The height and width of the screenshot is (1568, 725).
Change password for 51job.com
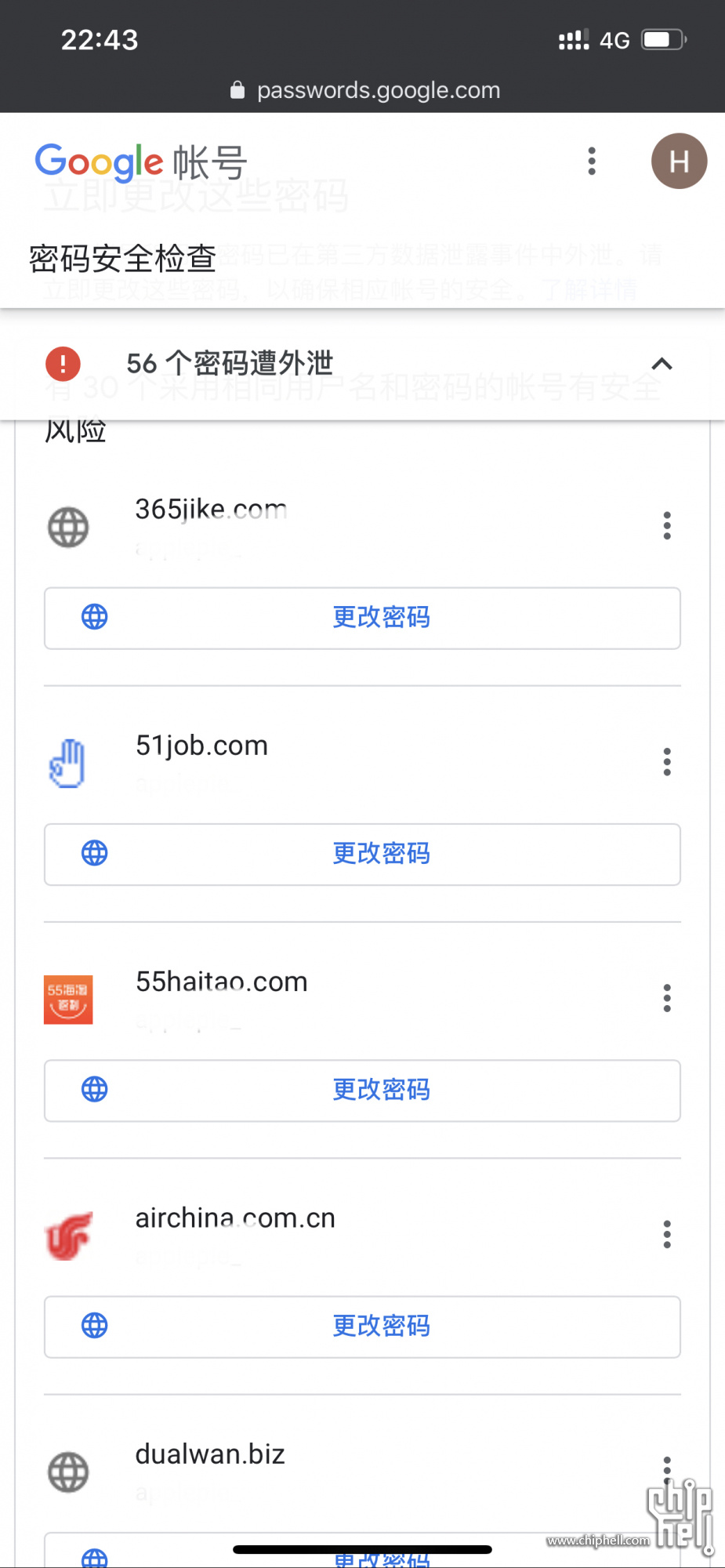tap(362, 855)
